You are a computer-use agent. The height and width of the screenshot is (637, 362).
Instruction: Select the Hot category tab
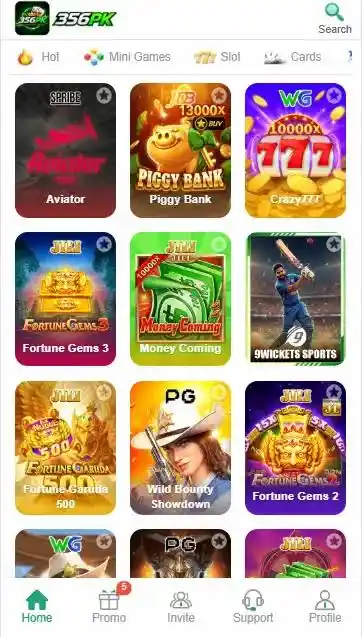coord(39,57)
